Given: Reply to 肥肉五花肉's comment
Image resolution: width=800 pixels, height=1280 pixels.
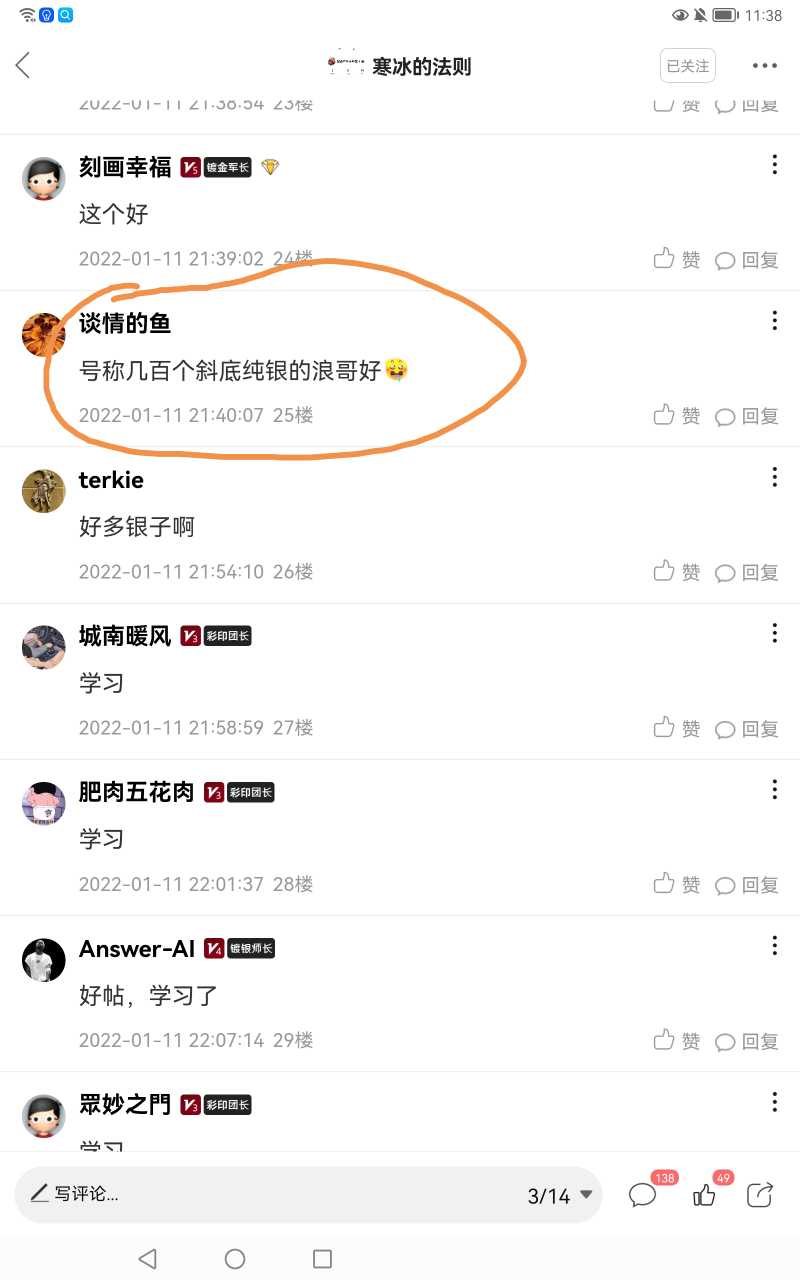Looking at the screenshot, I should click(746, 885).
